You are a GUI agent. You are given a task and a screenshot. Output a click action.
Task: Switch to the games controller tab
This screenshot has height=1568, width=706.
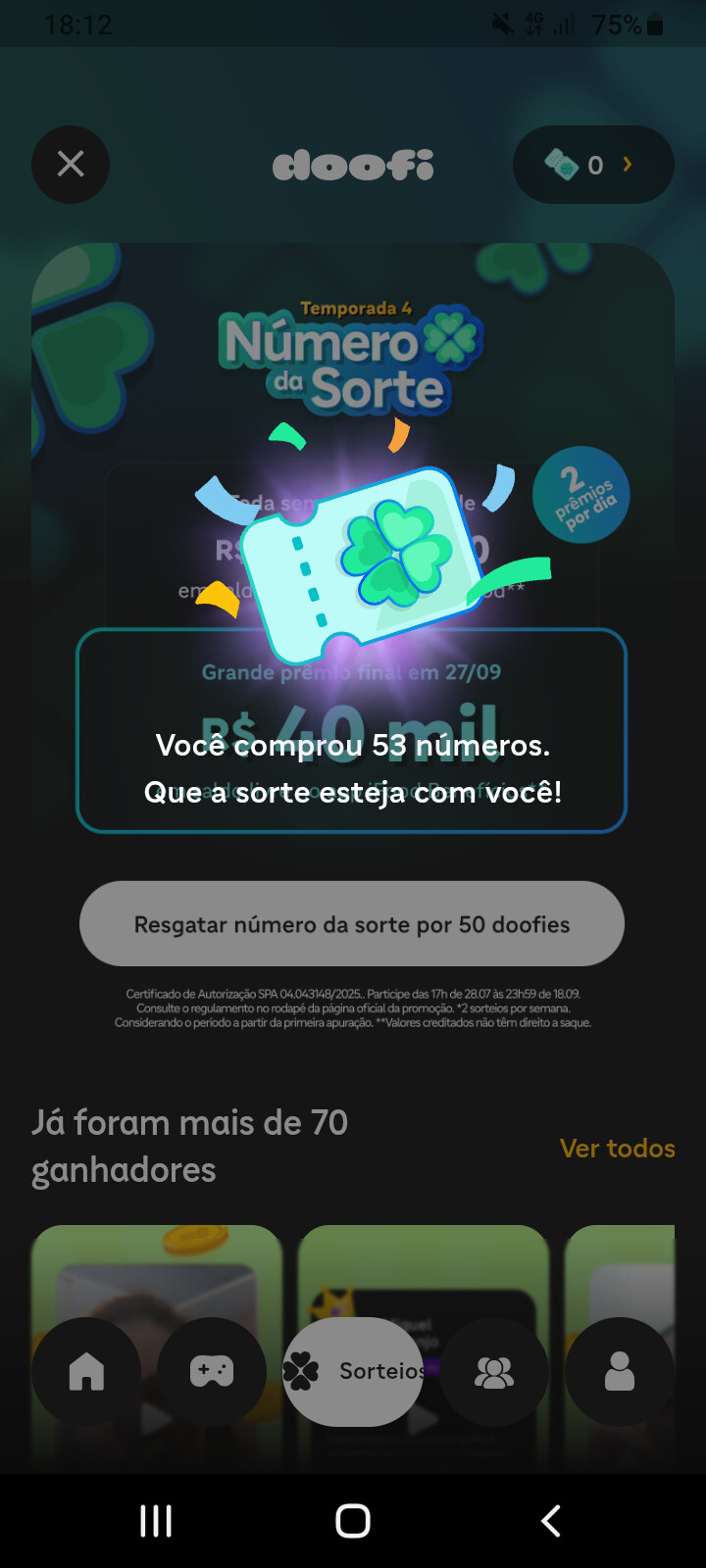click(x=212, y=1371)
